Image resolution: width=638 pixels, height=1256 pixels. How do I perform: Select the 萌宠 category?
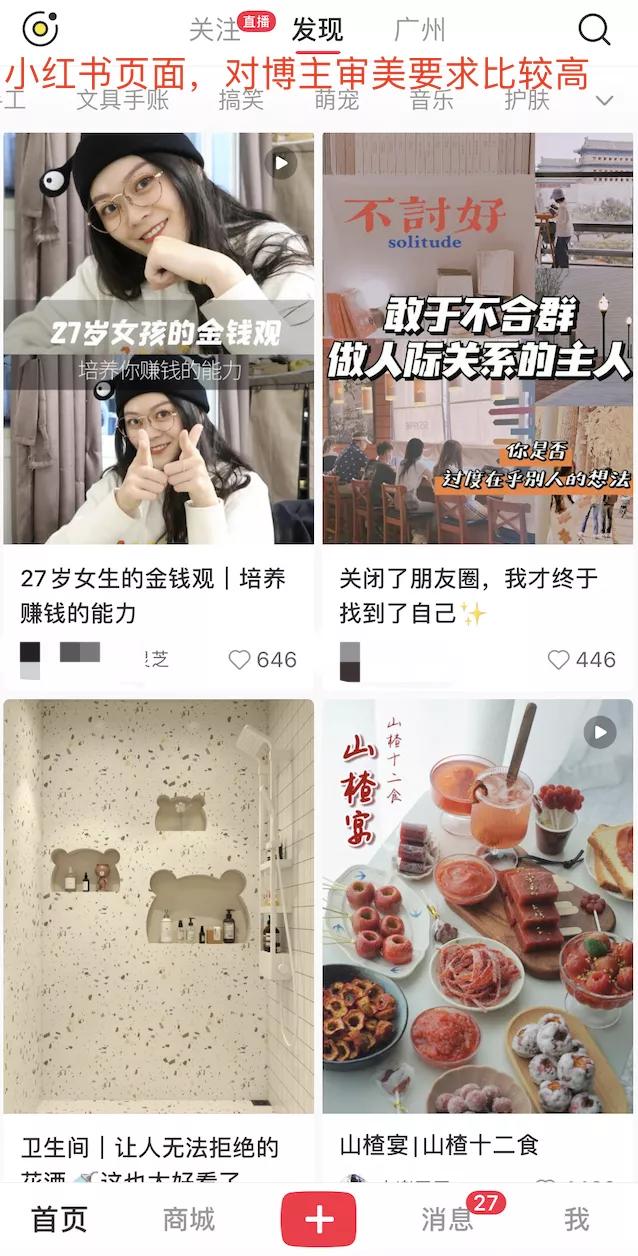coord(336,99)
